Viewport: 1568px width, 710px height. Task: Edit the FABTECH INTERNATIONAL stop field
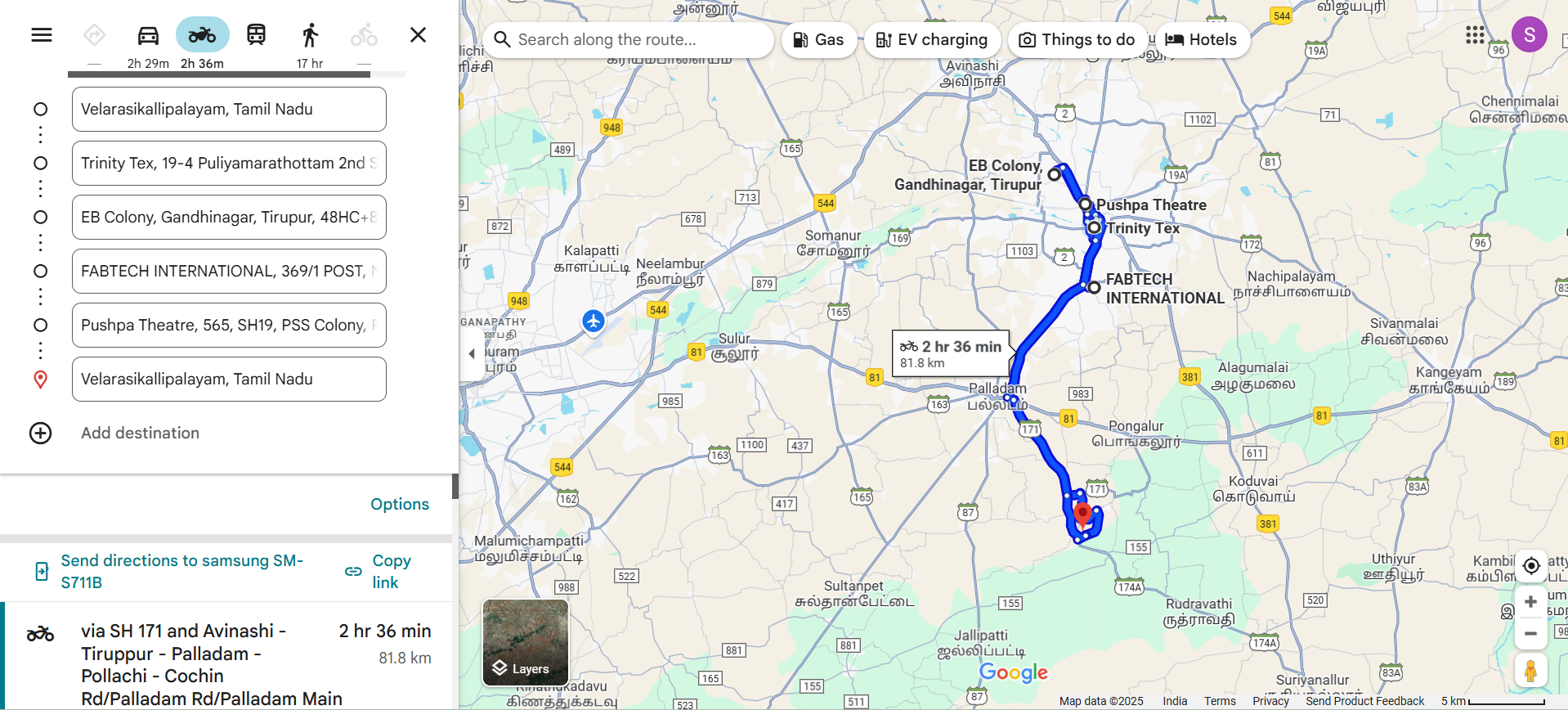coord(229,271)
